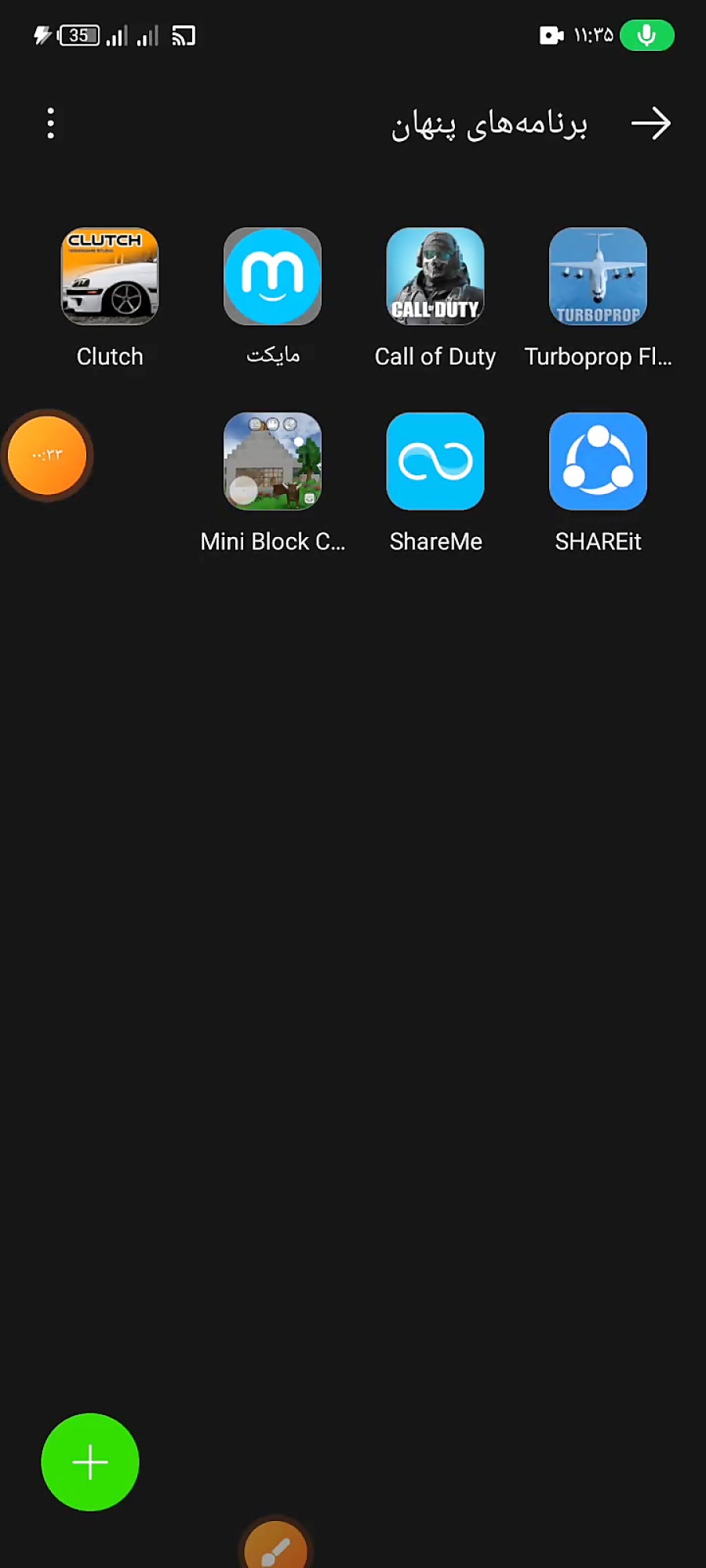Tap the floating brush tool button
Viewport: 706px width, 1568px height.
(x=275, y=1547)
